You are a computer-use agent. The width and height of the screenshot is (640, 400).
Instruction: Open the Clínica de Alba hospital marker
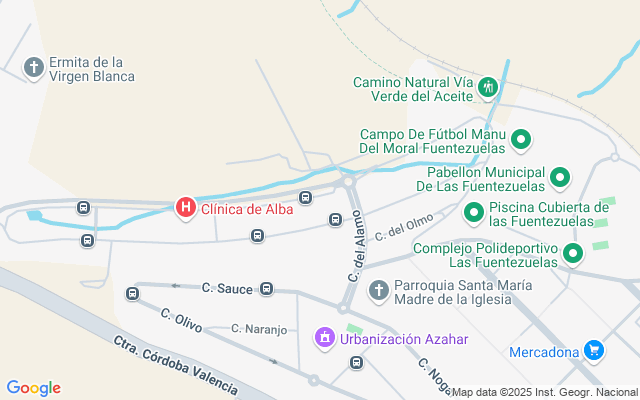tap(186, 208)
